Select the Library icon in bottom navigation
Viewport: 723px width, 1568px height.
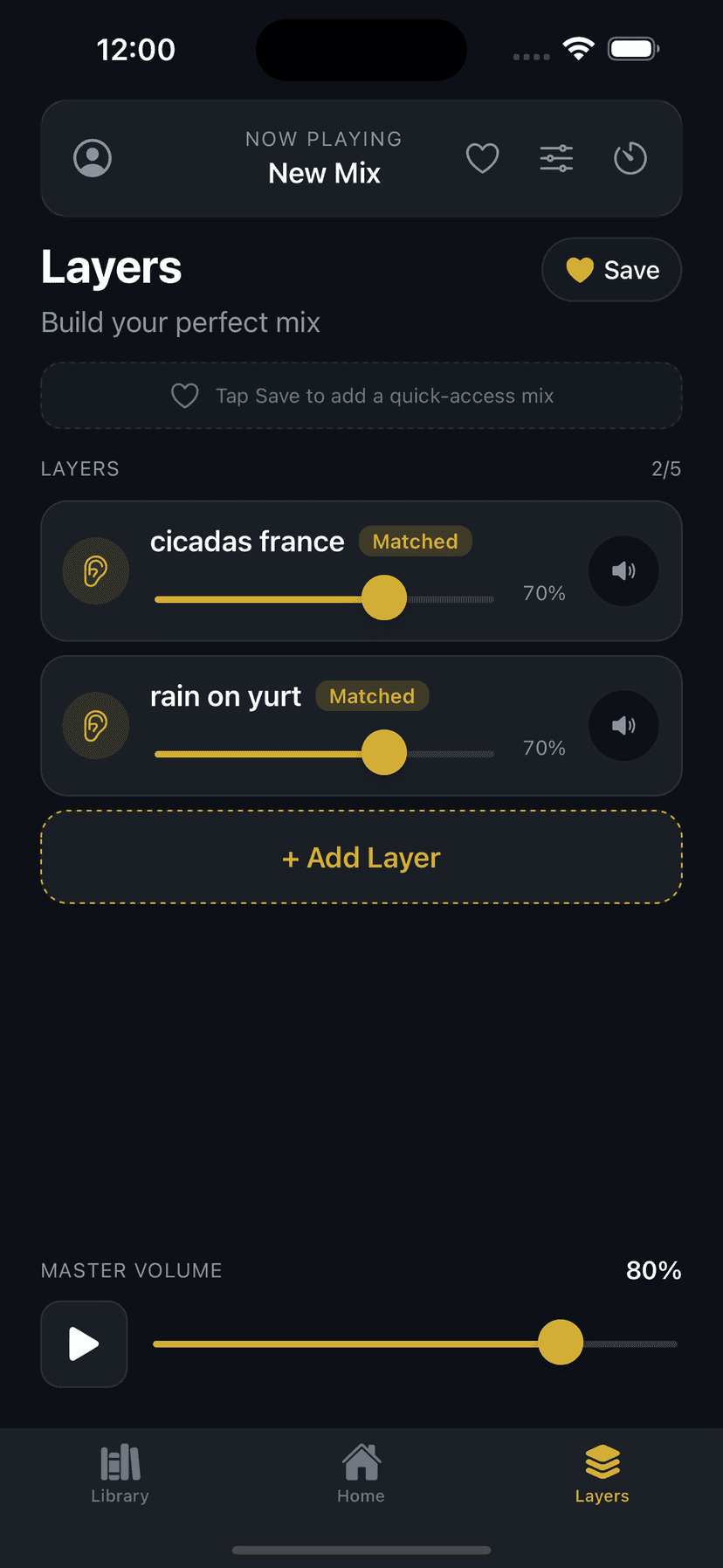[120, 1472]
